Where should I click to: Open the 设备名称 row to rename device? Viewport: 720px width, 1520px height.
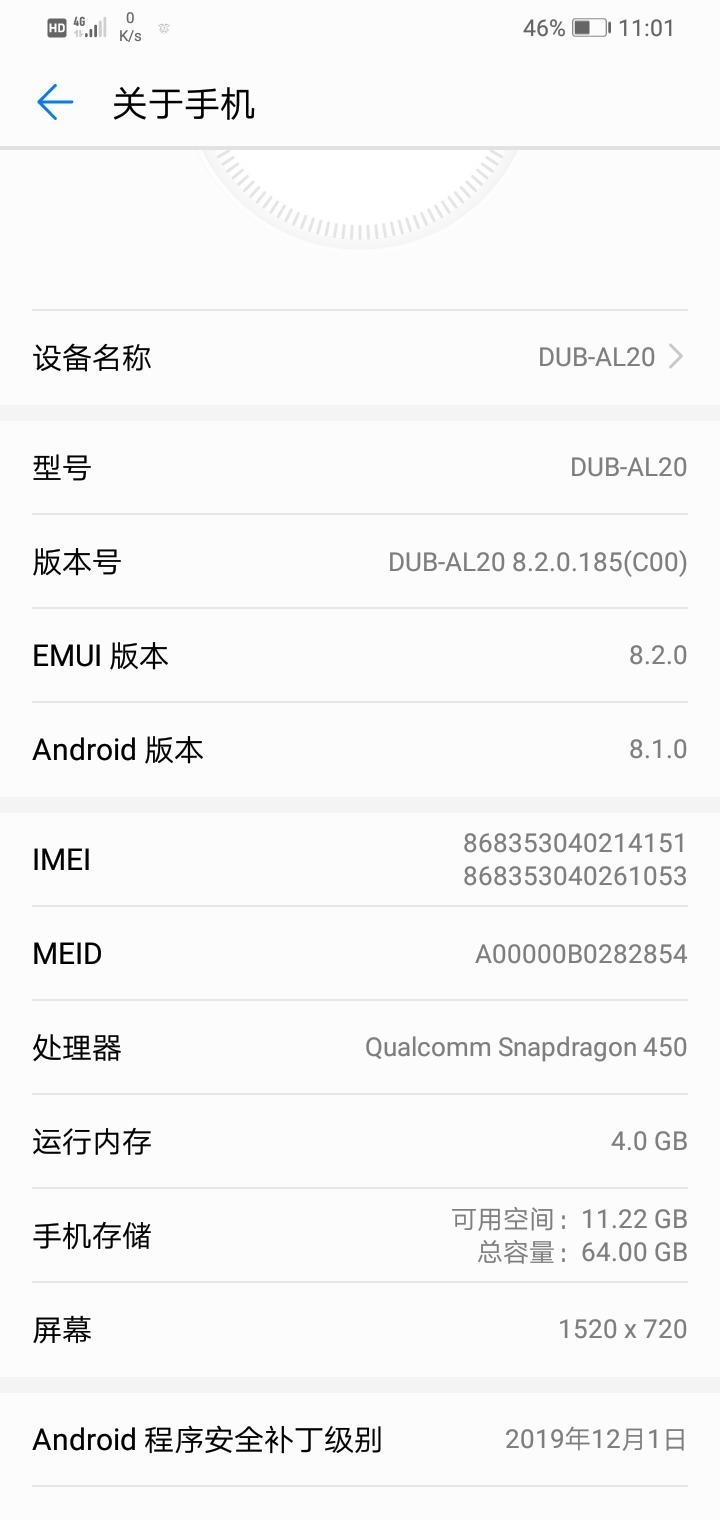click(360, 357)
